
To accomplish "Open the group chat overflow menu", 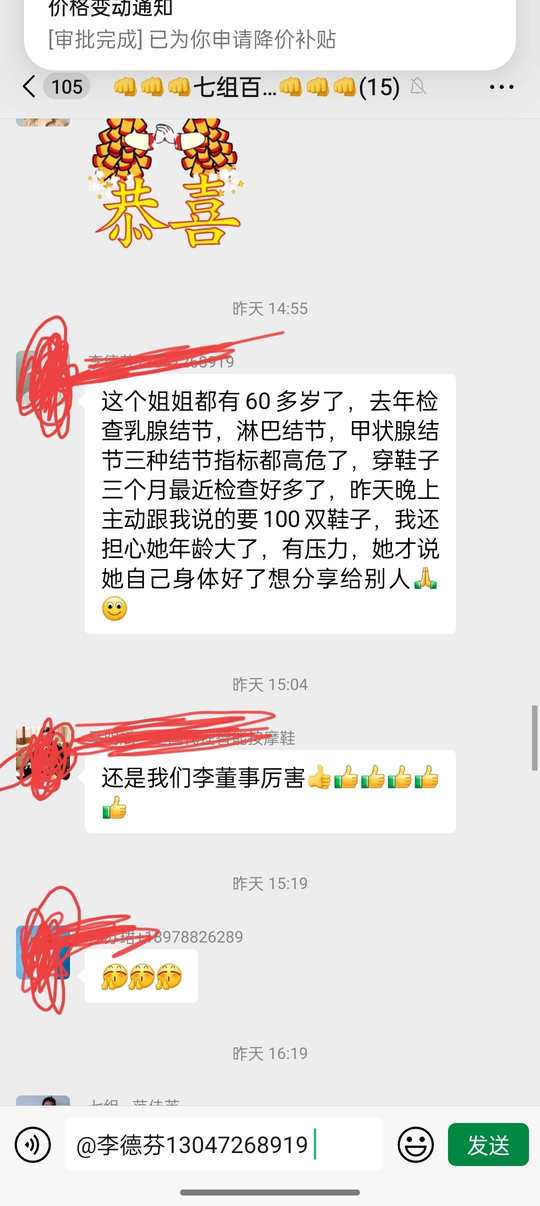I will pyautogui.click(x=502, y=87).
